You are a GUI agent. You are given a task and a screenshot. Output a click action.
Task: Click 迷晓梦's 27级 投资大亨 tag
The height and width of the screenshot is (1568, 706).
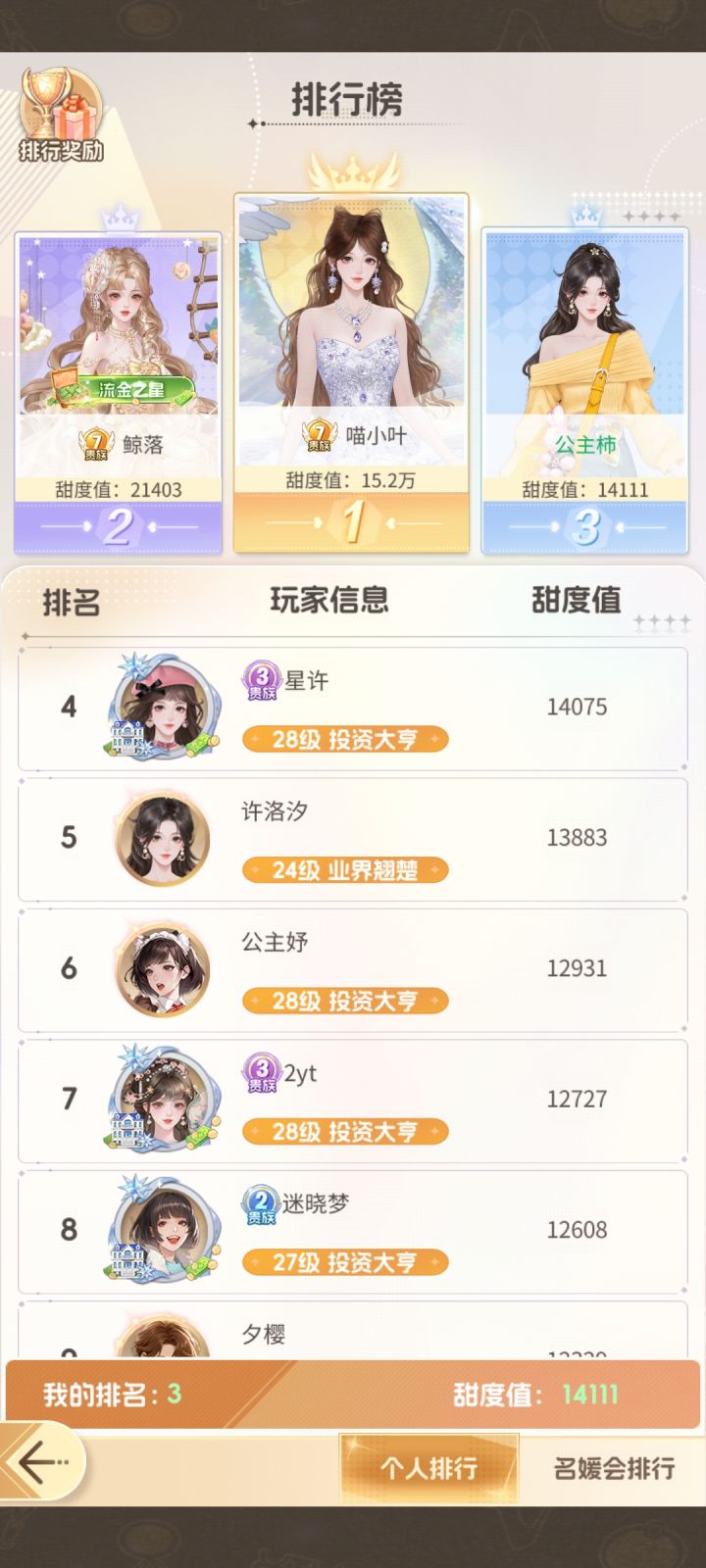coord(345,1262)
